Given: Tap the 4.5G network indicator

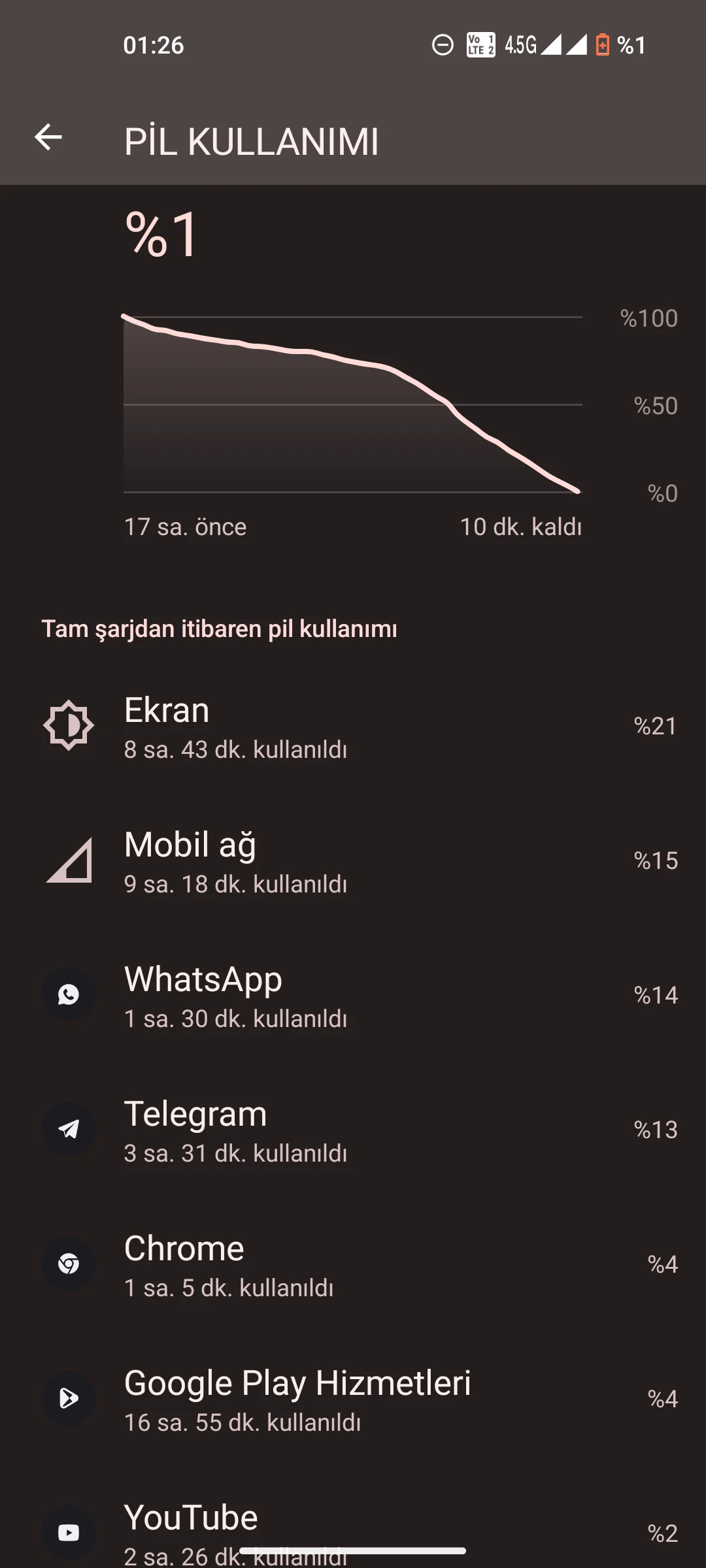Looking at the screenshot, I should tap(520, 45).
